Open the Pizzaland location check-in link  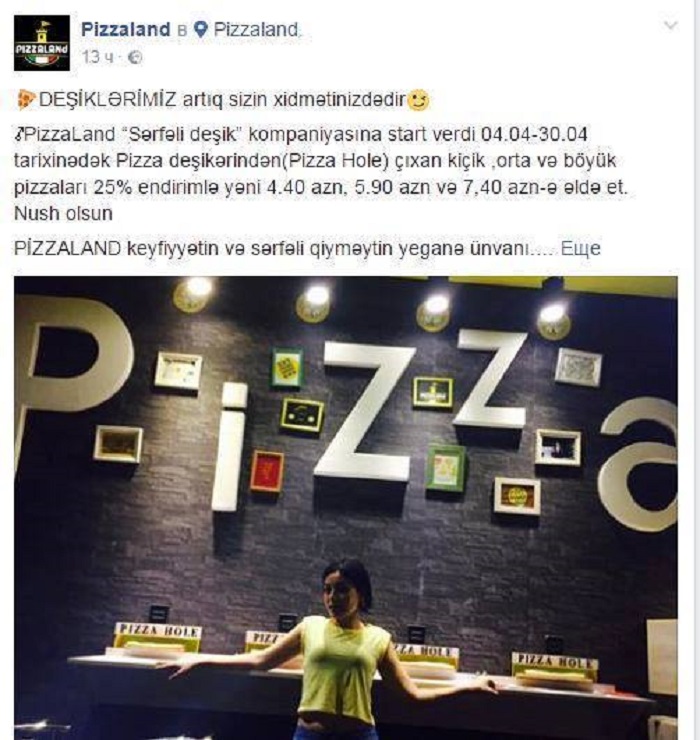(255, 30)
